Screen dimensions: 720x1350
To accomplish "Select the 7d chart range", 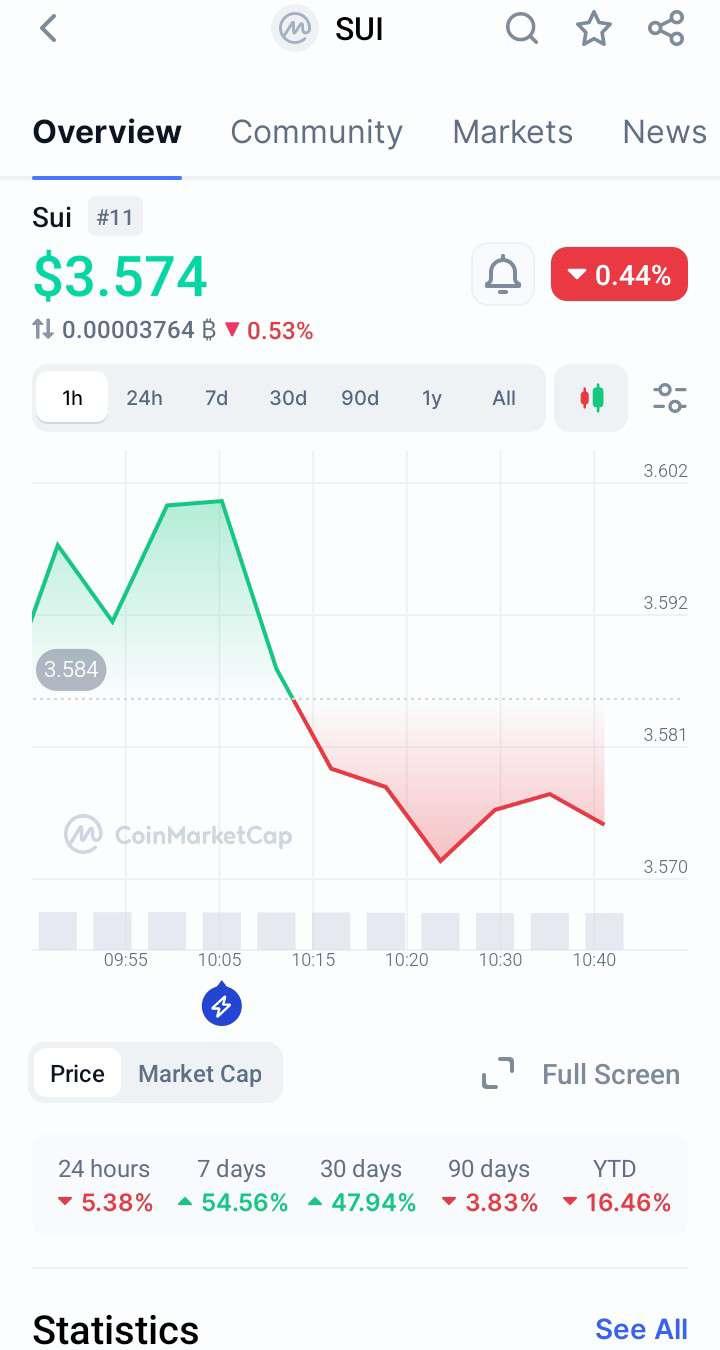I will point(216,398).
